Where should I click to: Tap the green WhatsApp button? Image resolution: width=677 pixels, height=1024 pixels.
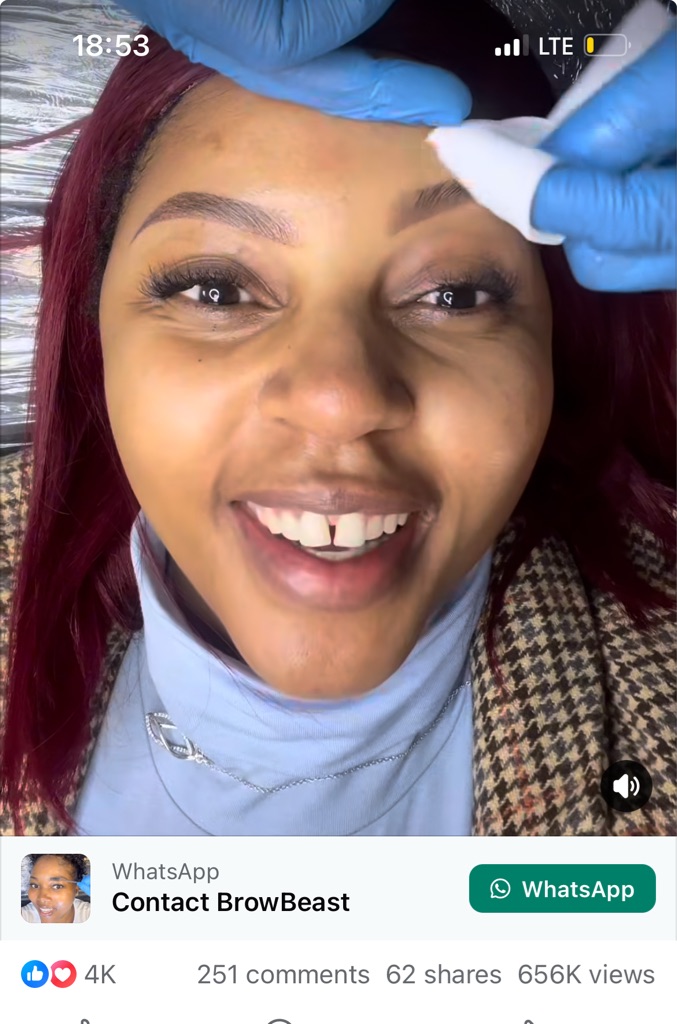point(562,889)
